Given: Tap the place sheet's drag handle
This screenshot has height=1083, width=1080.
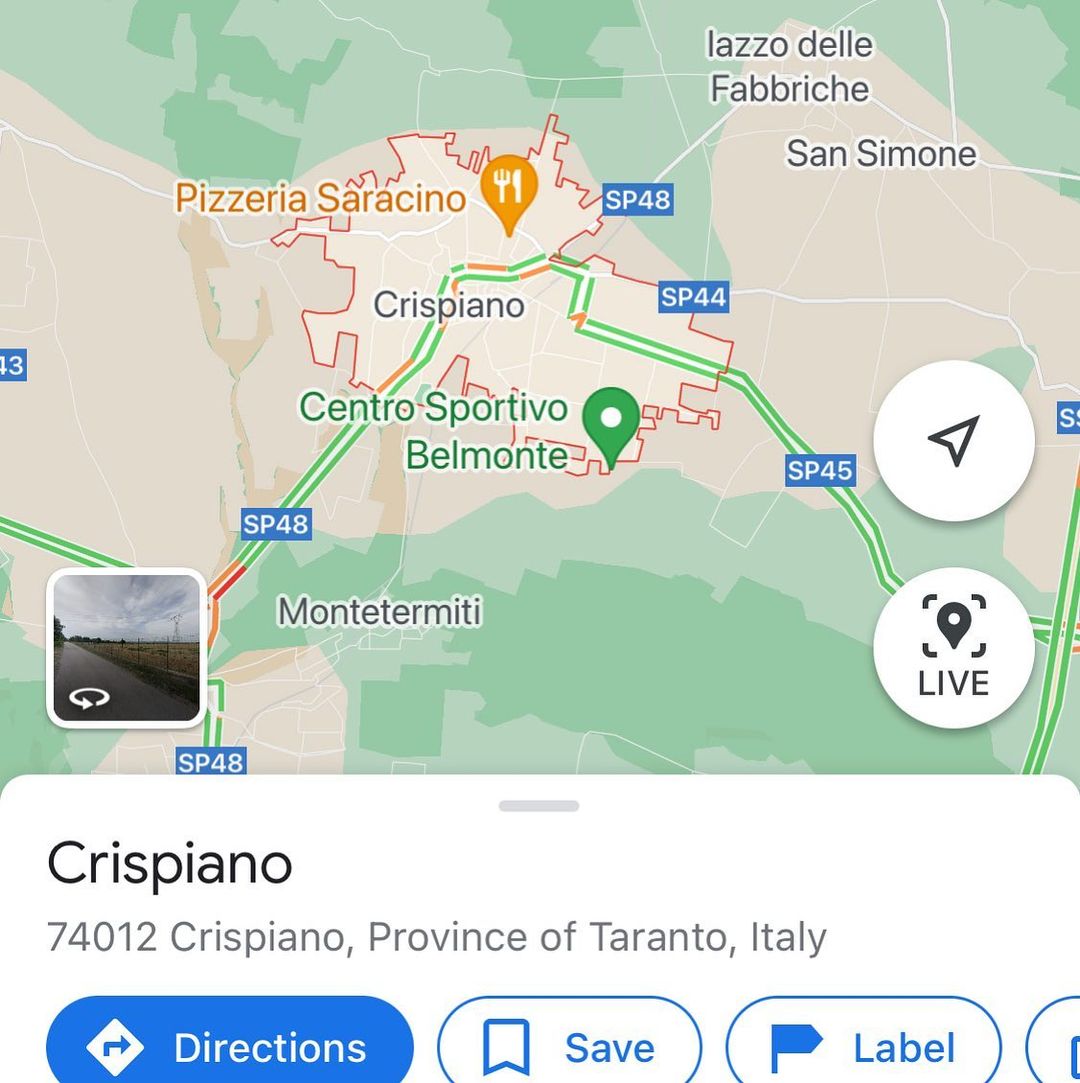Looking at the screenshot, I should tap(539, 806).
